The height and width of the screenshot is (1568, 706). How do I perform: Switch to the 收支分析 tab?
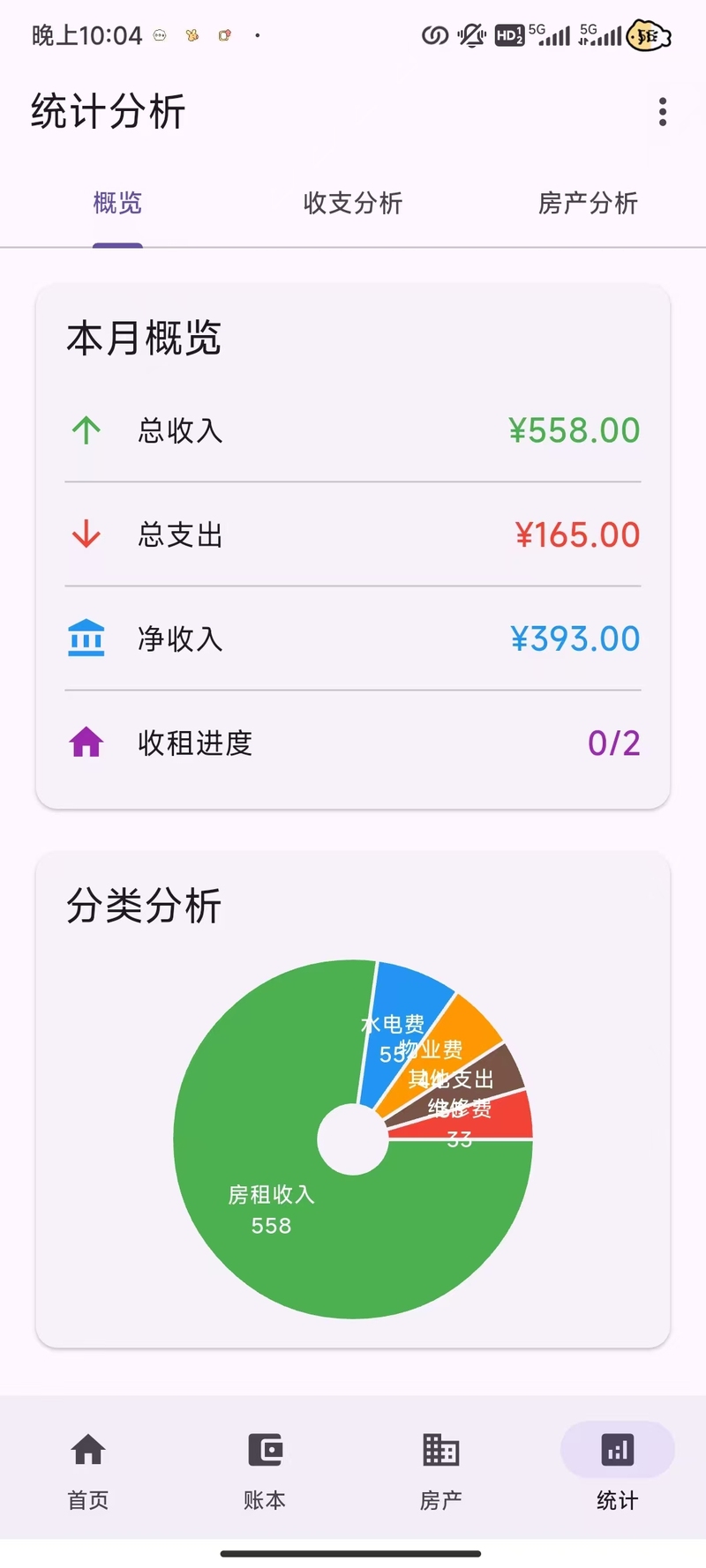(x=353, y=204)
